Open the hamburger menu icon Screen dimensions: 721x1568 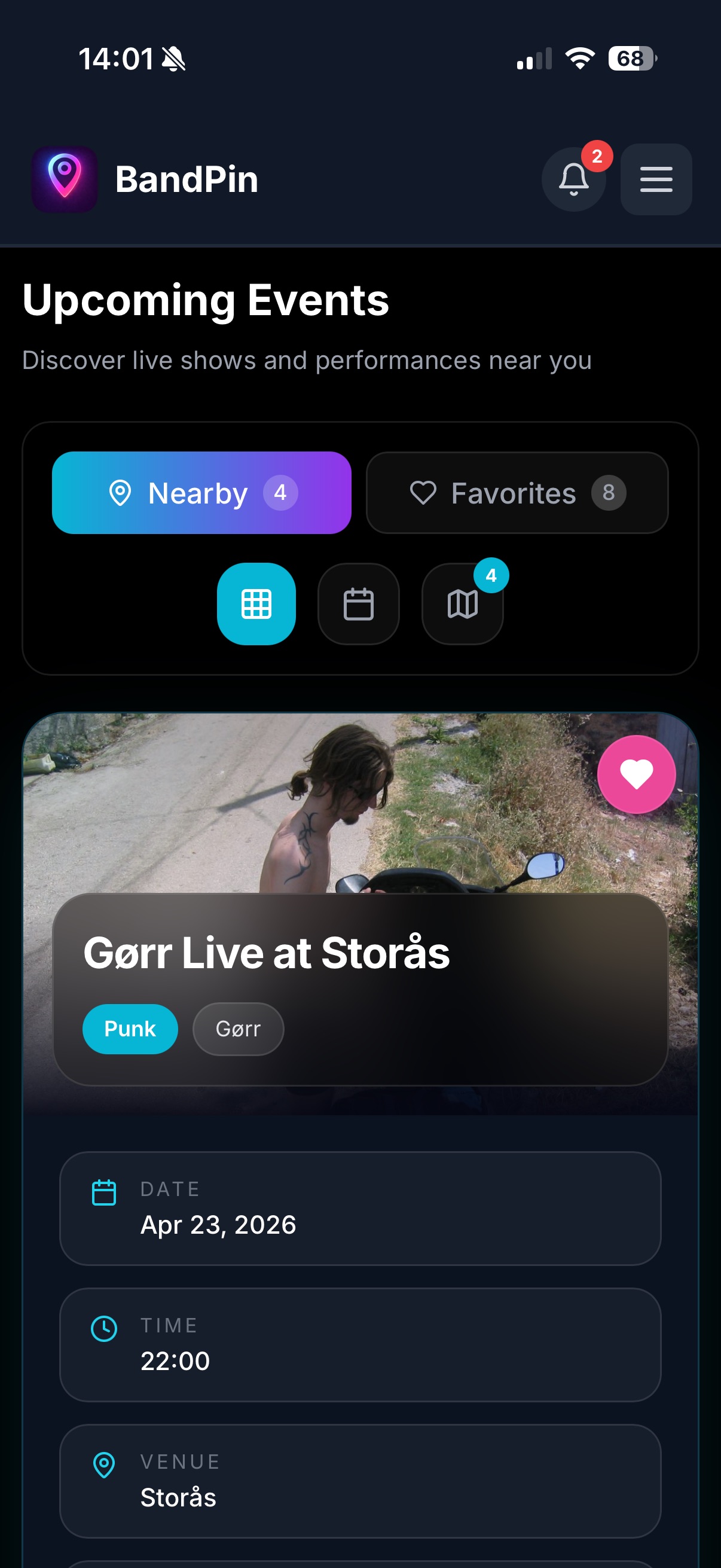point(655,179)
